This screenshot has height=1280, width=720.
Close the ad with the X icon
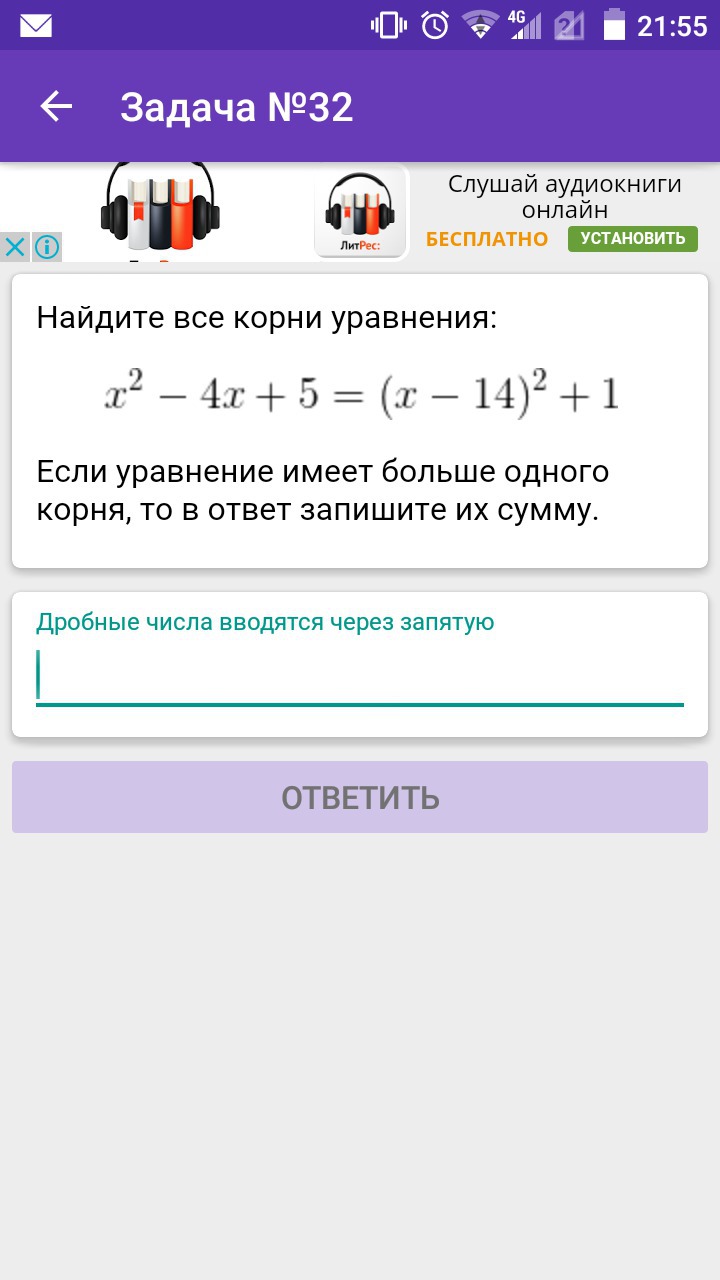pyautogui.click(x=15, y=247)
